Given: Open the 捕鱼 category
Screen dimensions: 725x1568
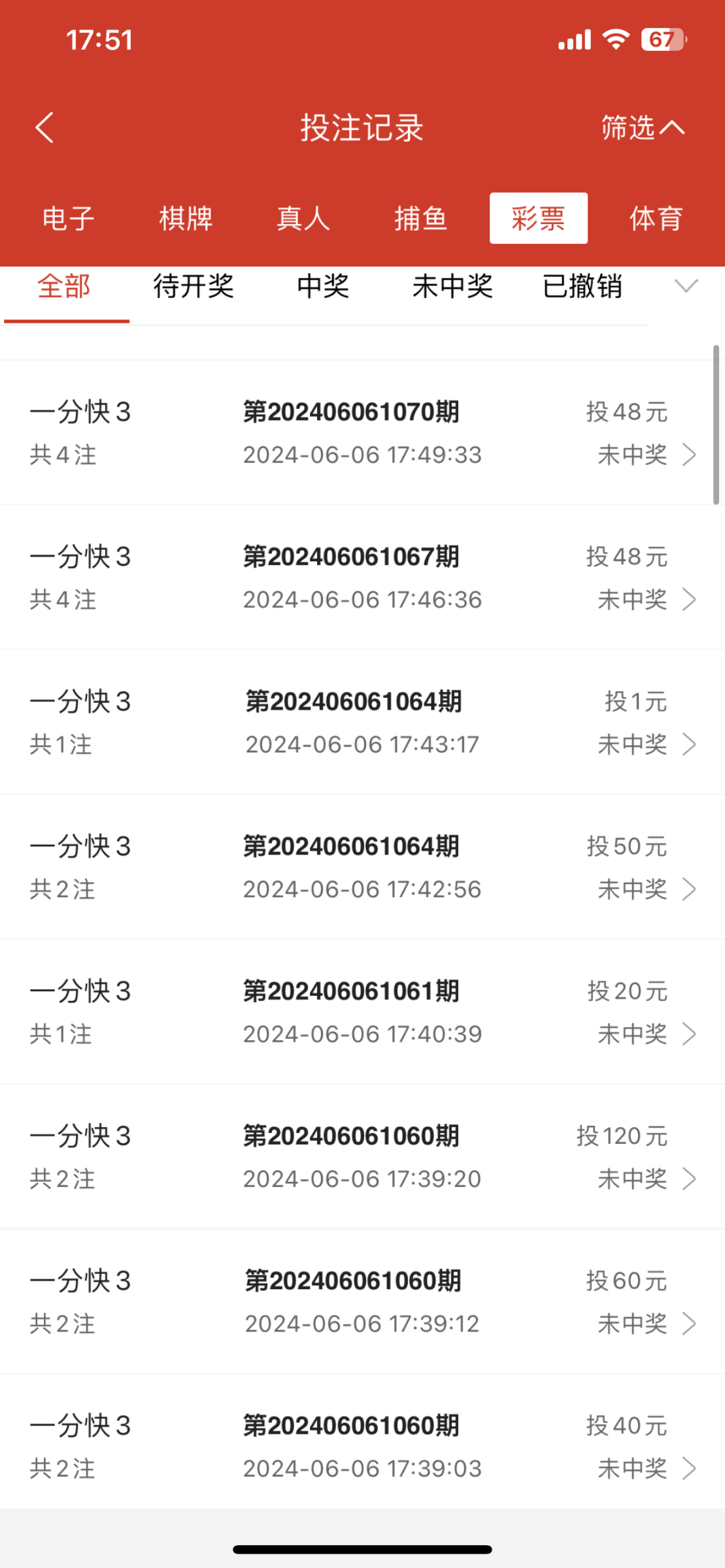Looking at the screenshot, I should point(420,218).
